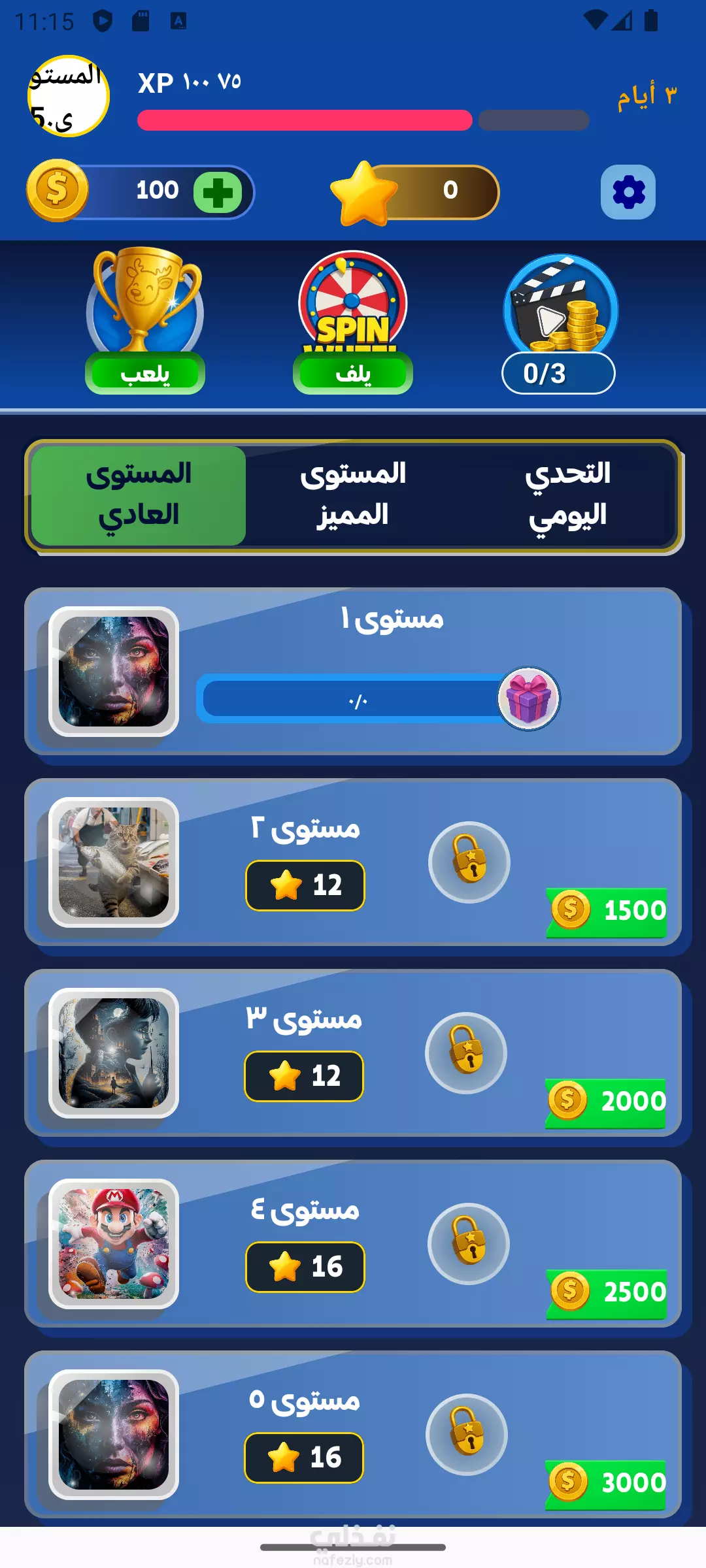Switch to the التحدي اليومي tab
706x1568 pixels.
(x=567, y=495)
